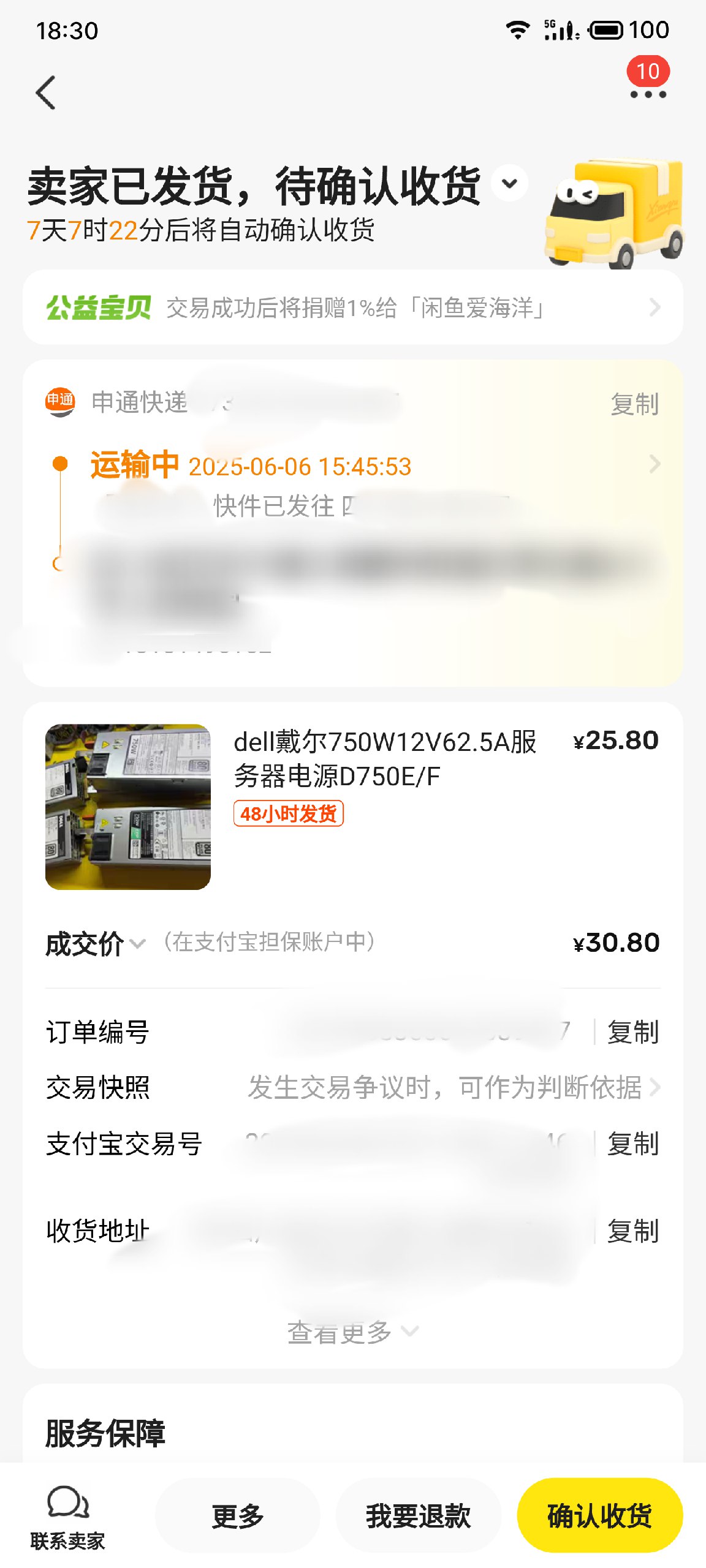Viewport: 706px width, 1568px height.
Task: Copy the 订单编号 order number
Action: click(x=632, y=1032)
